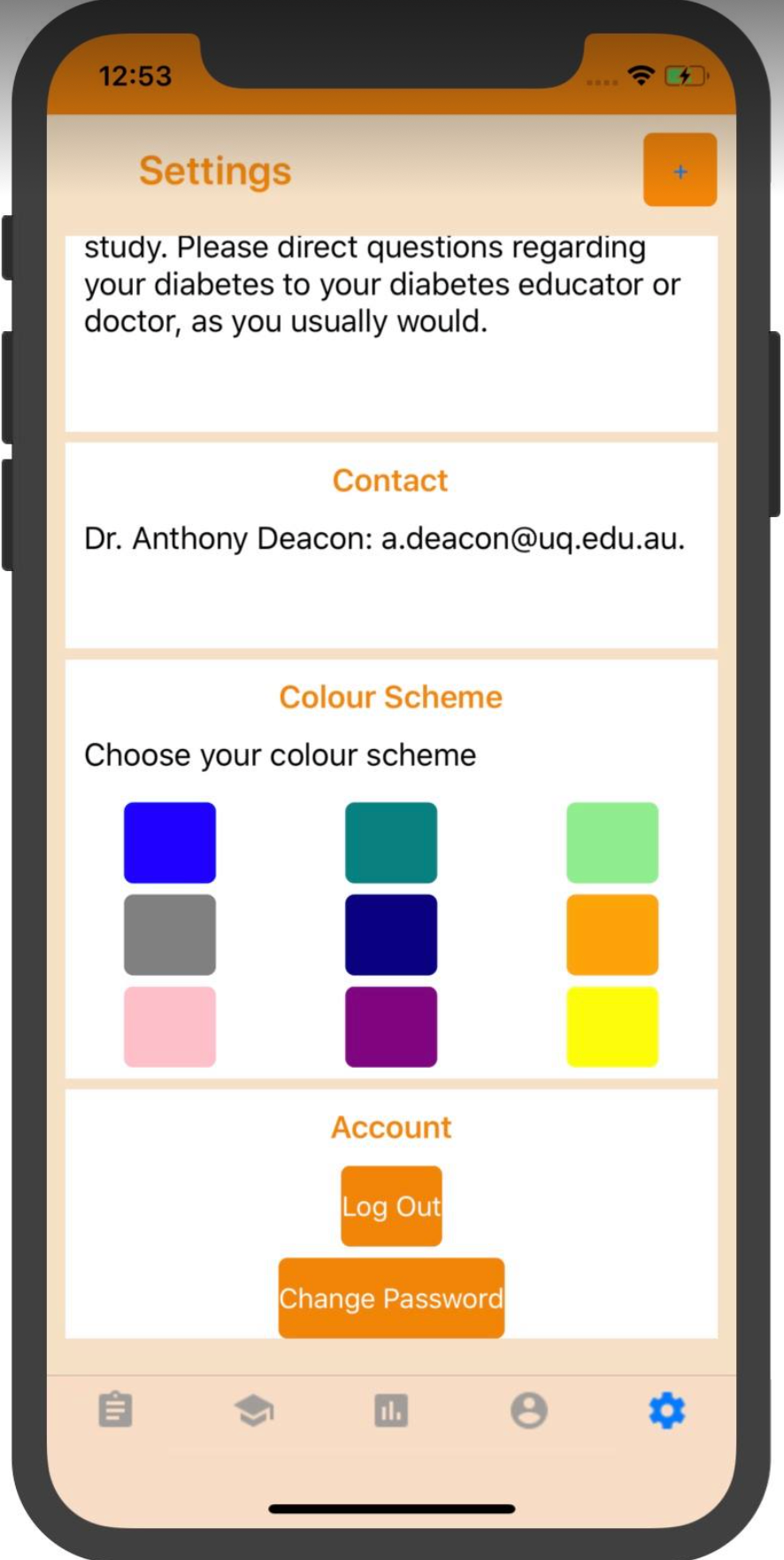784x1560 pixels.
Task: Go to the bar chart tab
Action: tap(391, 1410)
